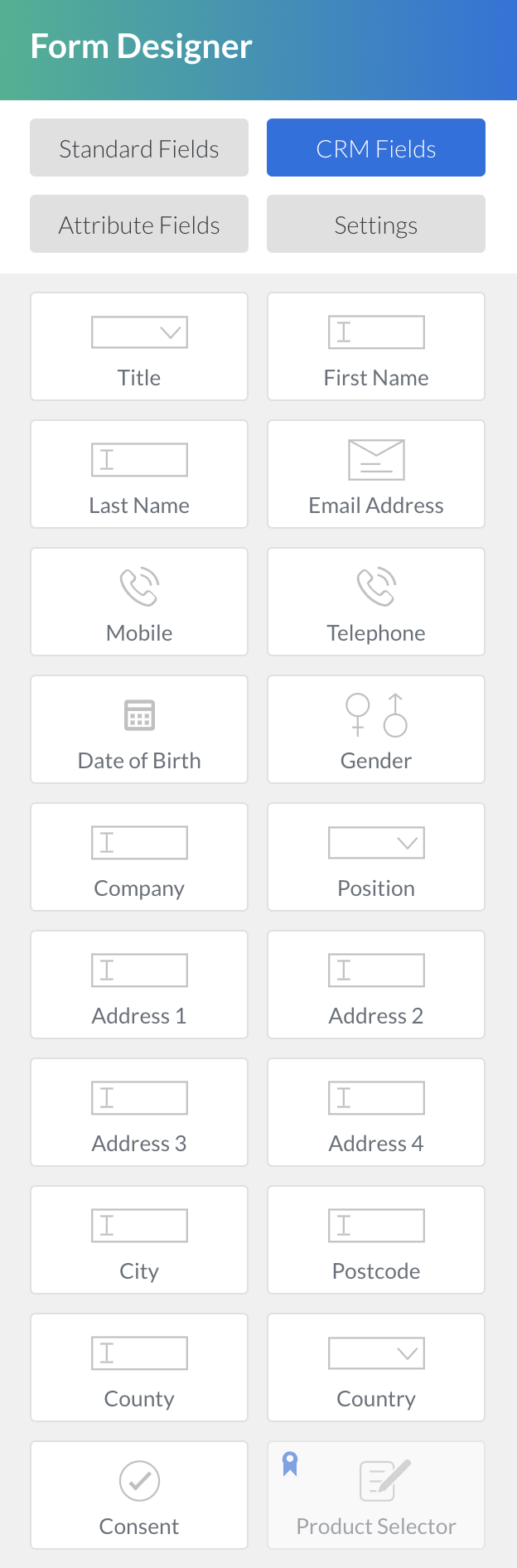This screenshot has height=1568, width=517.
Task: Switch to the Standard Fields tab
Action: click(139, 148)
